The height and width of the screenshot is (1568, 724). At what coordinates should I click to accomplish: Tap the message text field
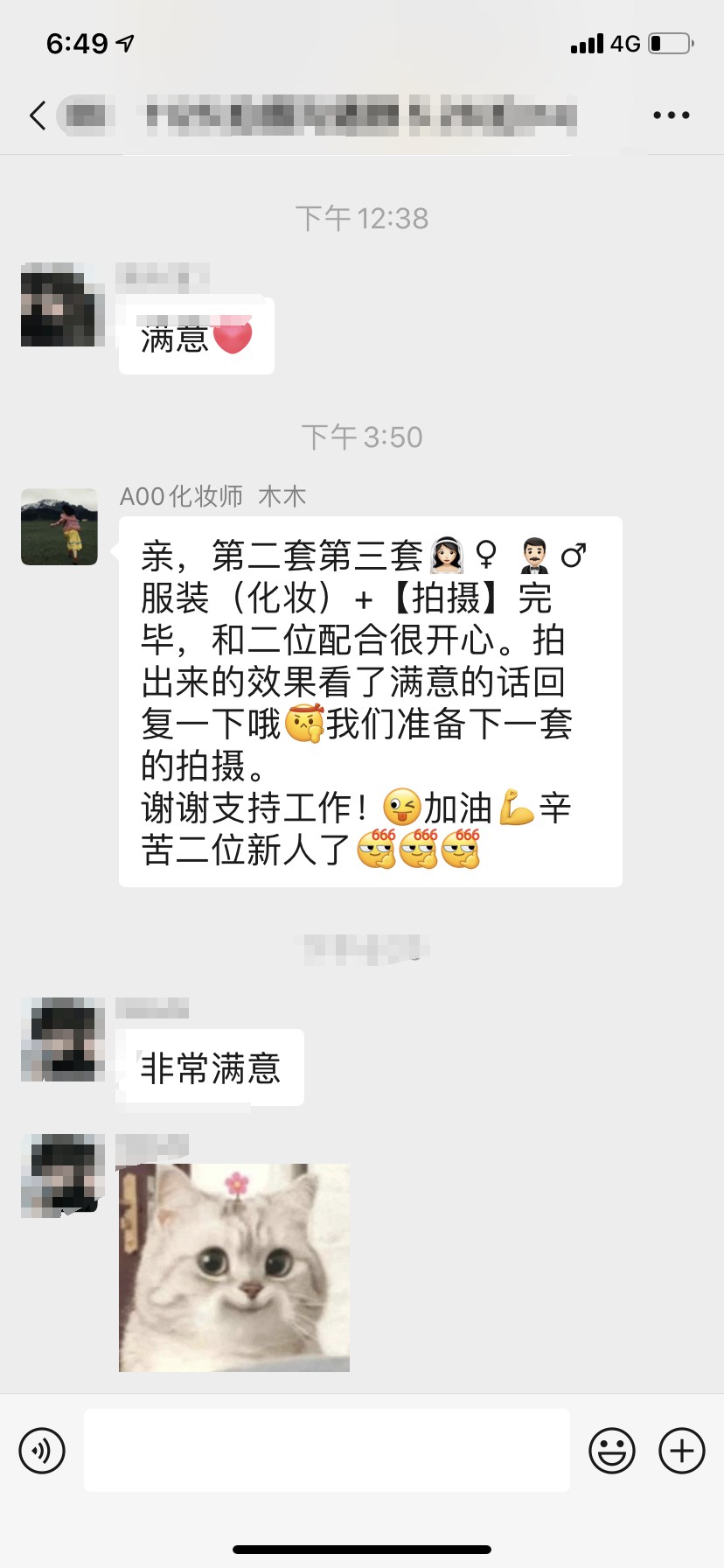click(x=327, y=1450)
